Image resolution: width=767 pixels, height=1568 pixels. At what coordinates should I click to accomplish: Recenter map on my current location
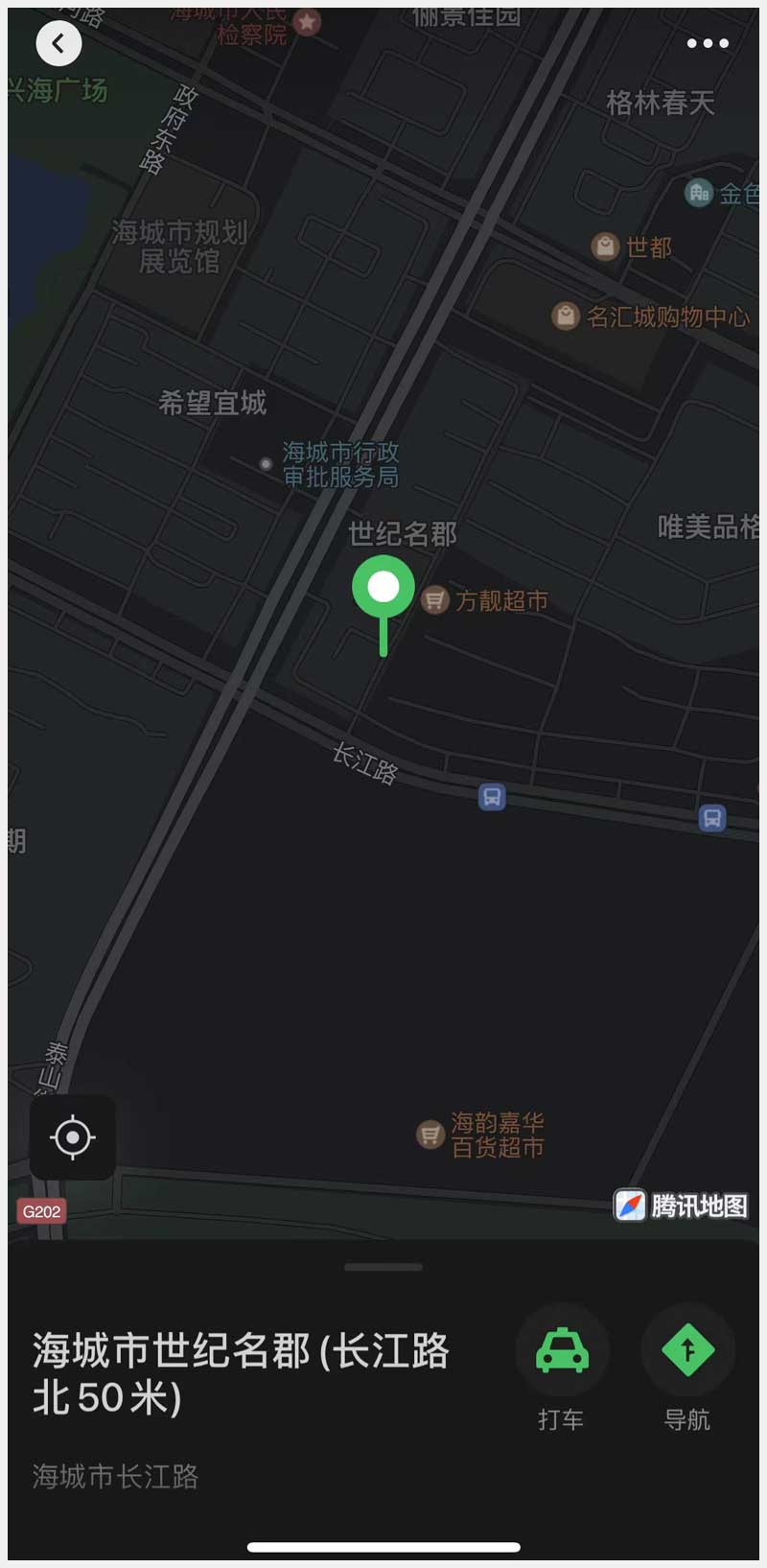pyautogui.click(x=73, y=1137)
